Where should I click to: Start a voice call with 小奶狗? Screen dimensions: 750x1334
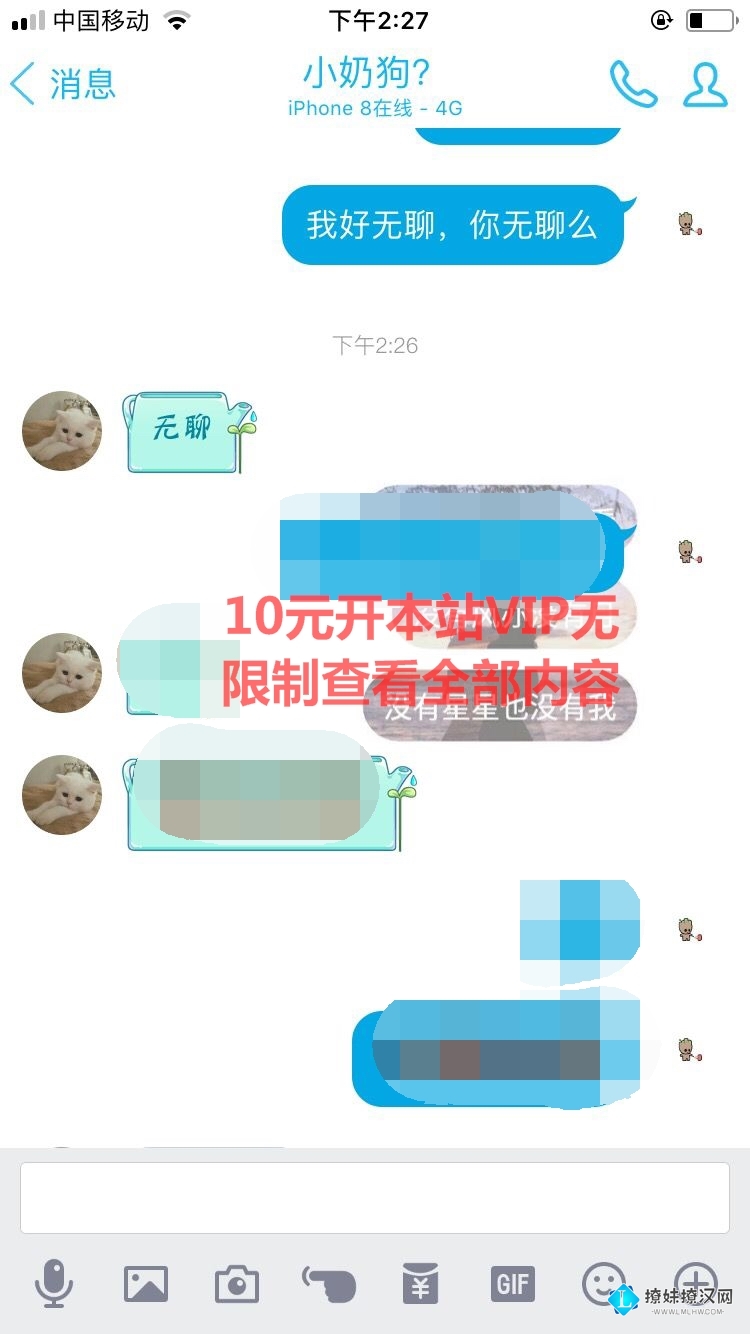(633, 85)
